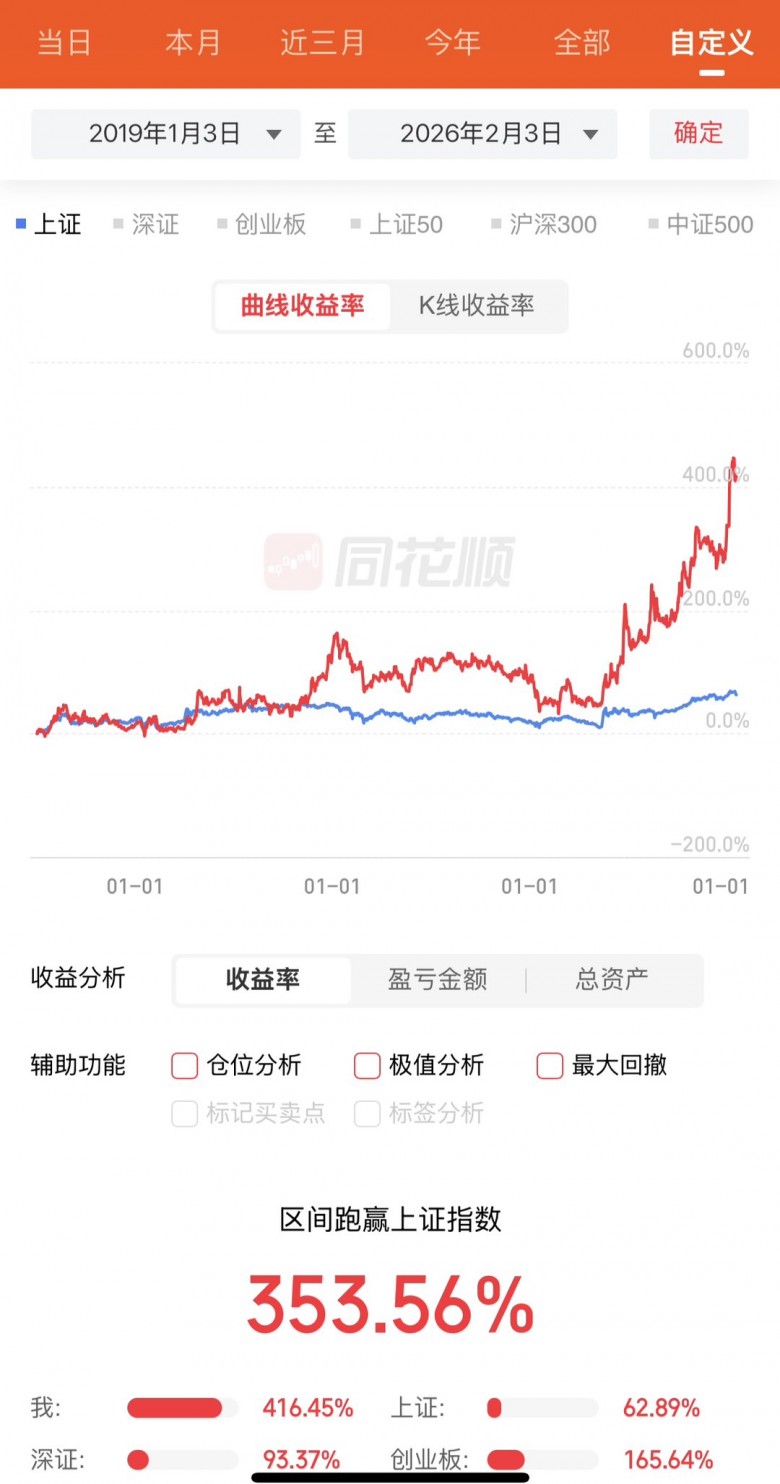Image resolution: width=780 pixels, height=1484 pixels.
Task: Switch to K线收益率 chart
Action: [476, 305]
